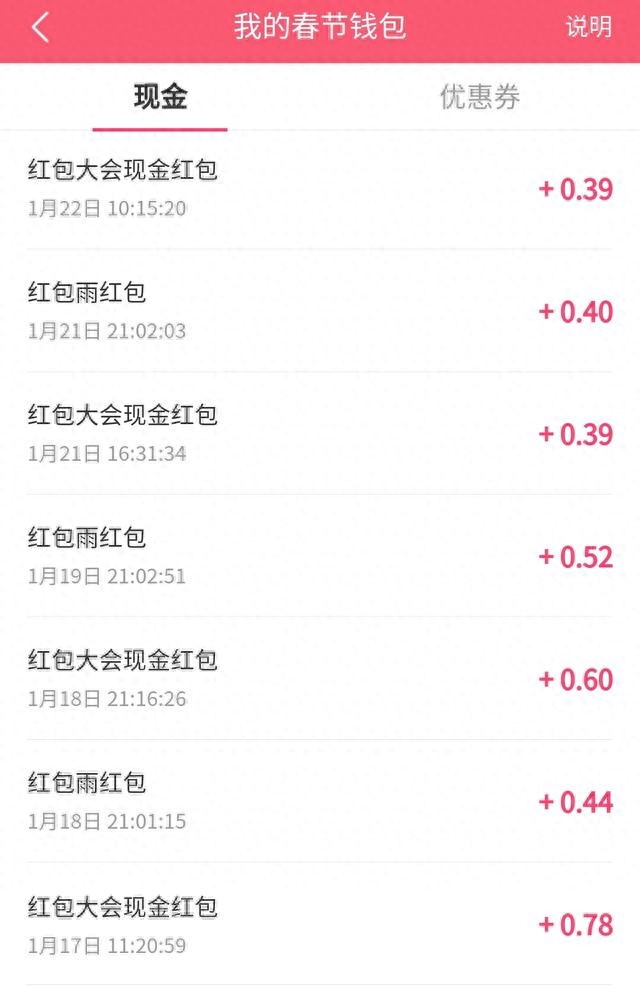
Task: Open the 说明 help page
Action: [589, 27]
